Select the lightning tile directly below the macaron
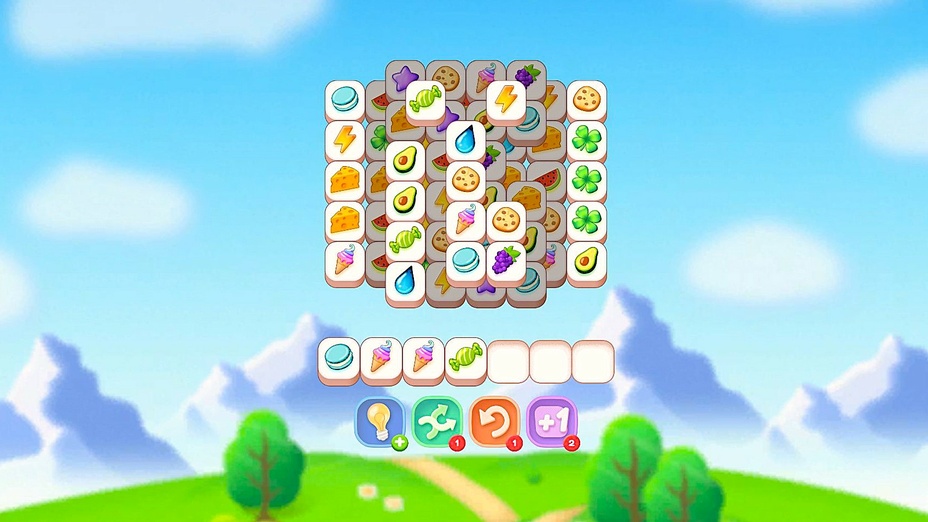Screen dimensions: 928x522 (345, 140)
